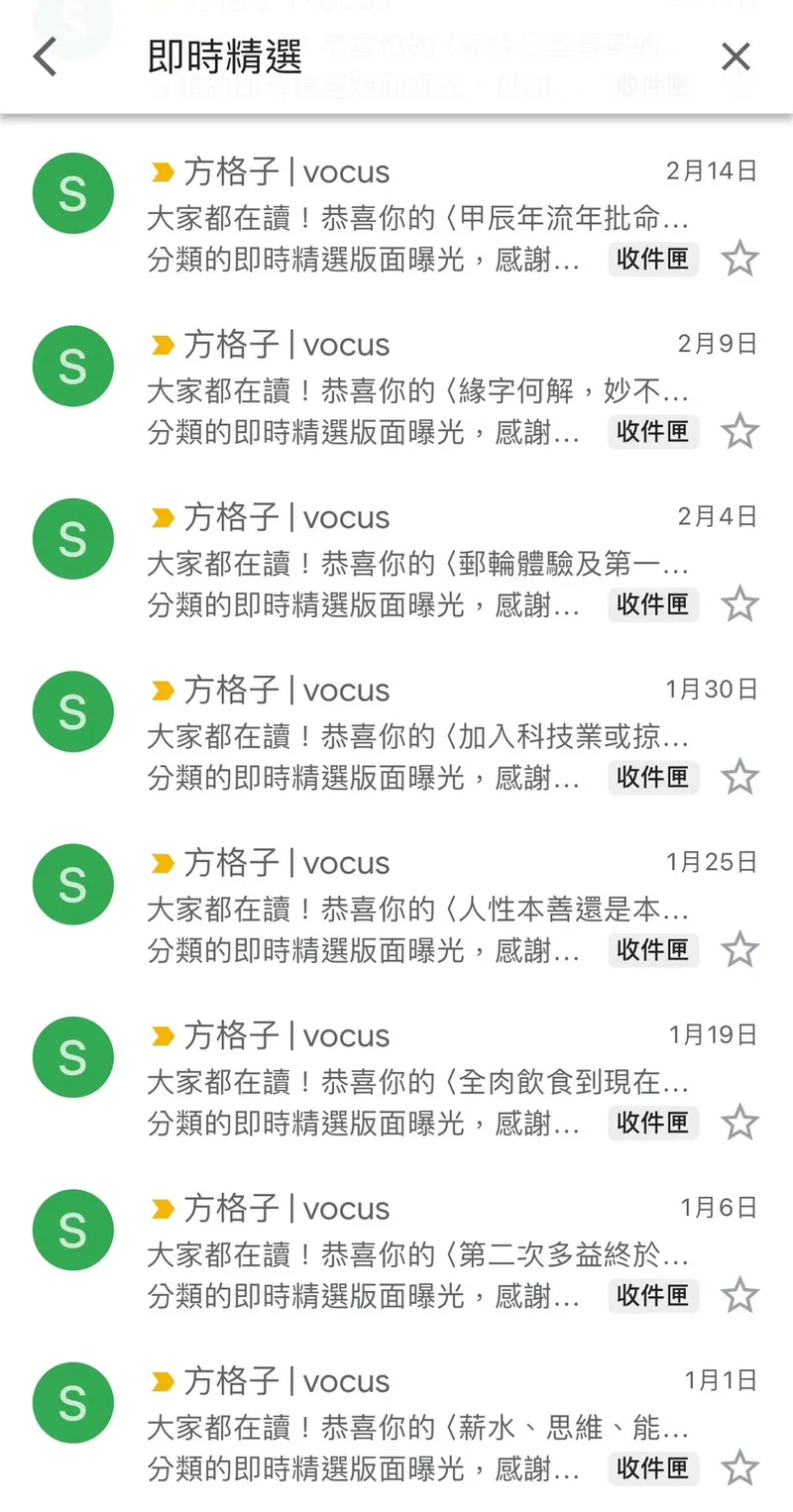
Task: Open the 2月14日 甲辰年流年批命 email
Action: (x=396, y=213)
